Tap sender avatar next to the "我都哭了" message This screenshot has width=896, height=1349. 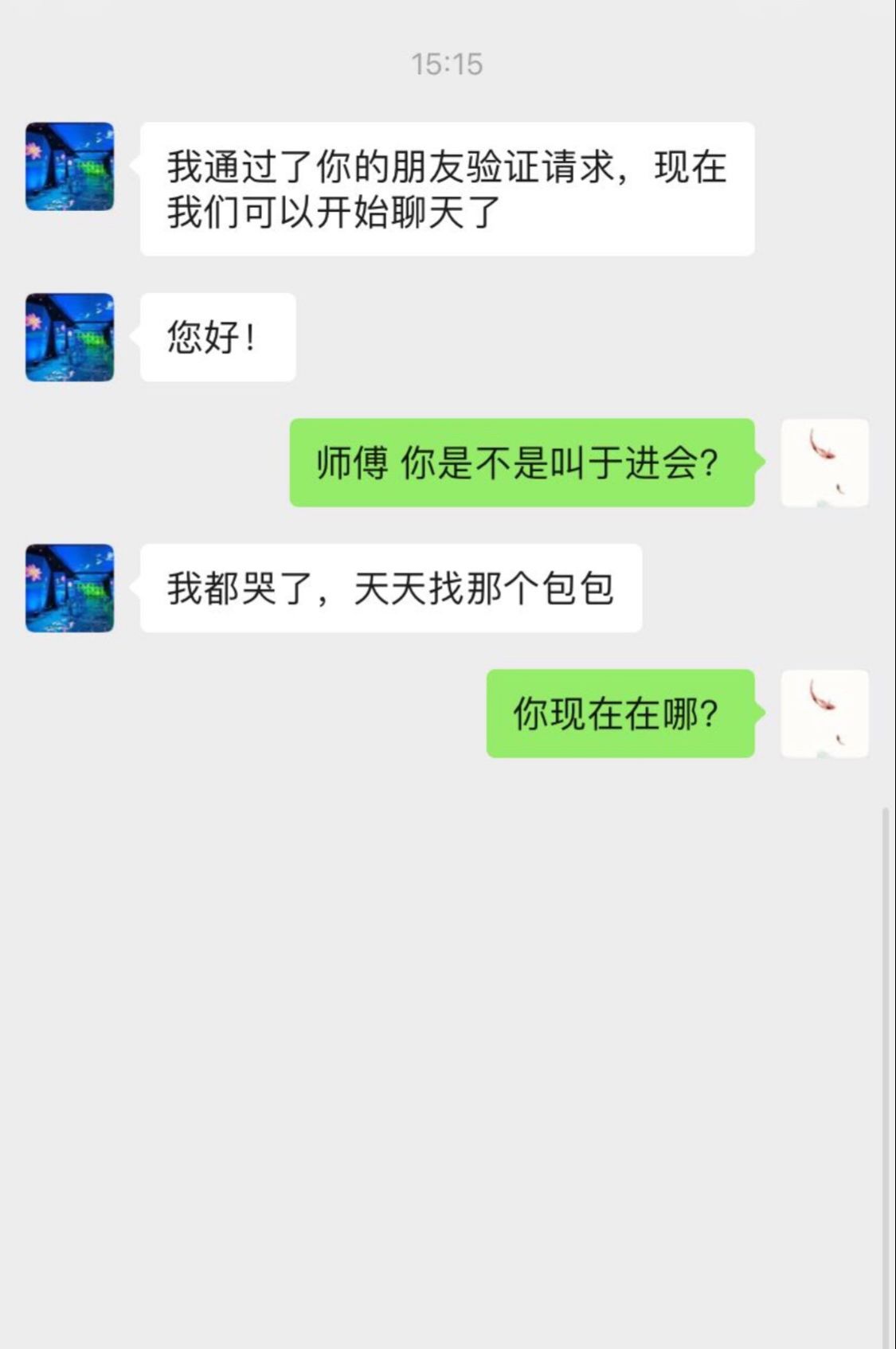pos(70,588)
